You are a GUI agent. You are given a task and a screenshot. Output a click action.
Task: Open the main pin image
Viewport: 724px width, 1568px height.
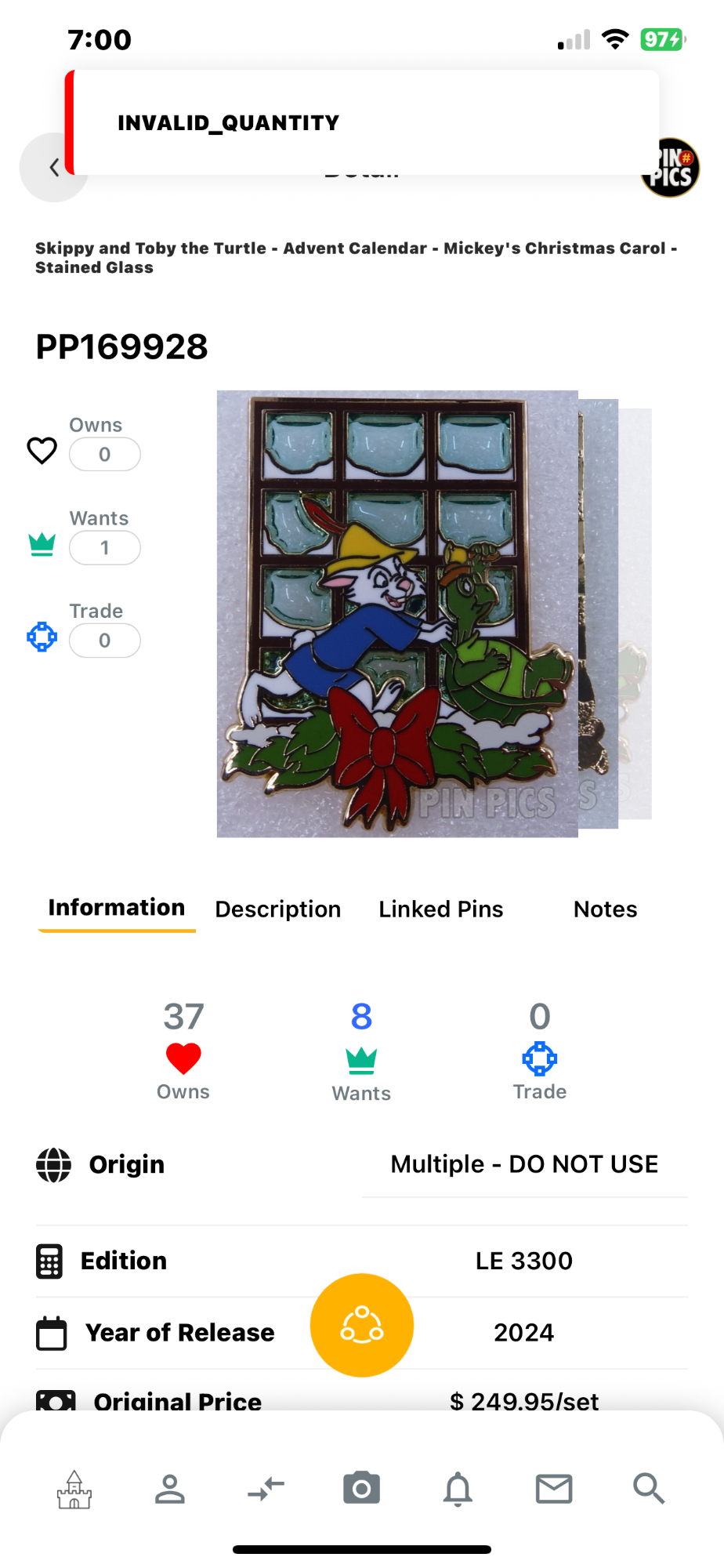tap(397, 613)
